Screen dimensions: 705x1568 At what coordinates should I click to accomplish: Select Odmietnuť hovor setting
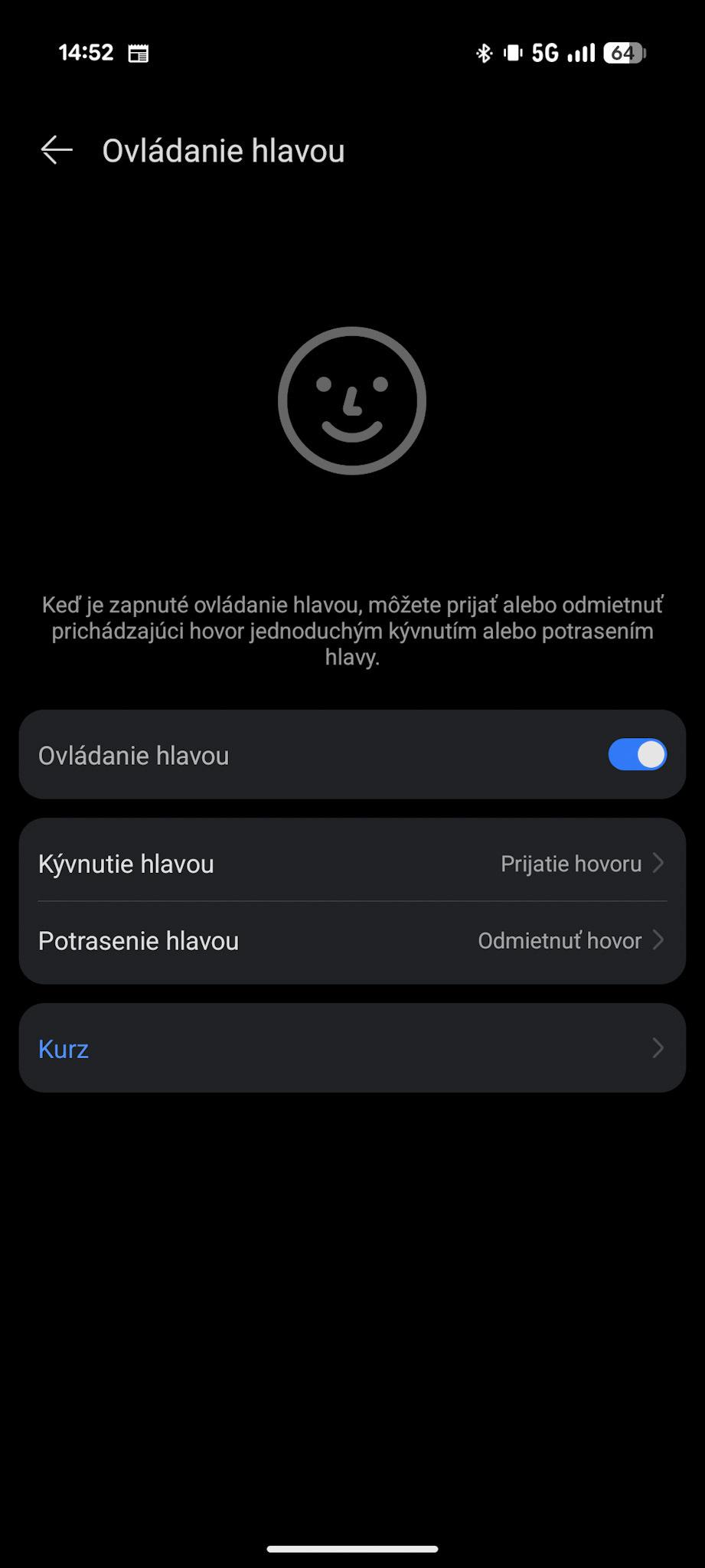(x=560, y=941)
